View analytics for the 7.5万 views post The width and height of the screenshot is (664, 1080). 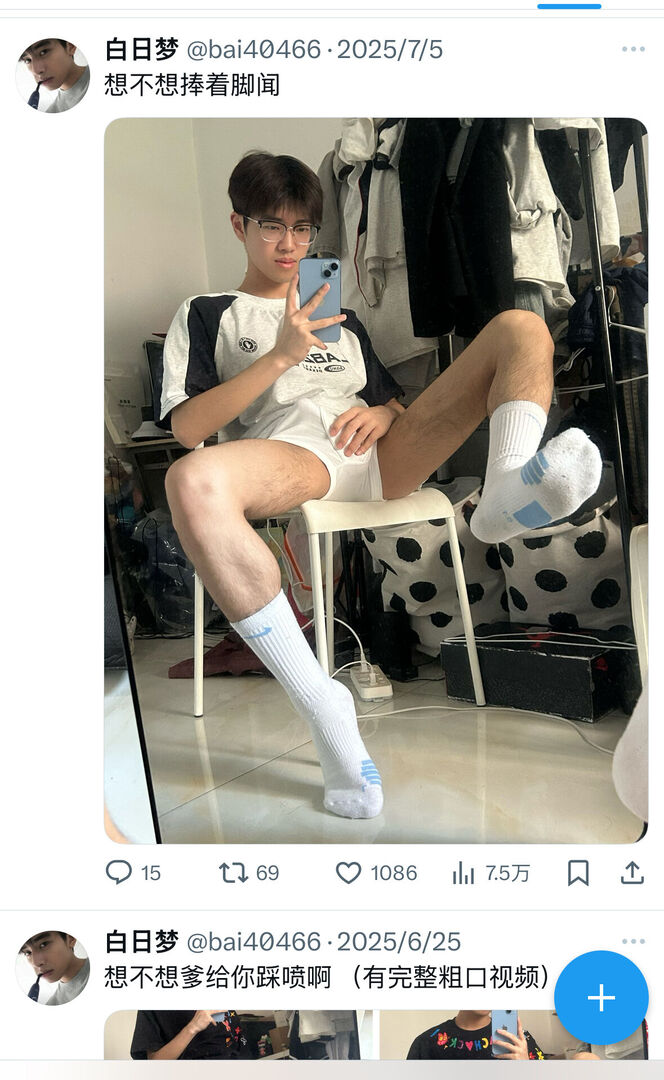point(463,873)
